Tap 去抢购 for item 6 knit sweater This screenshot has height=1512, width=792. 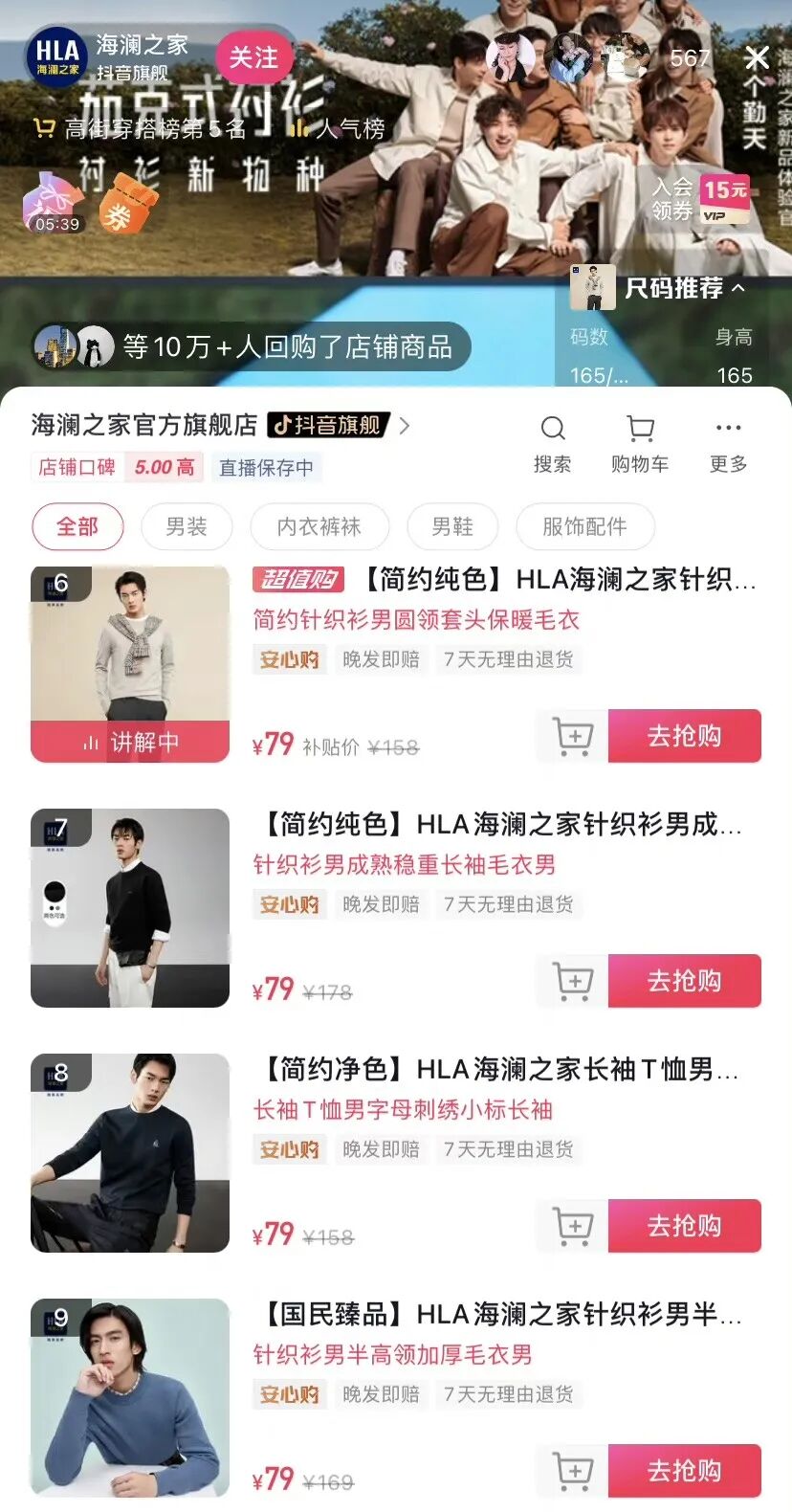pyautogui.click(x=685, y=736)
